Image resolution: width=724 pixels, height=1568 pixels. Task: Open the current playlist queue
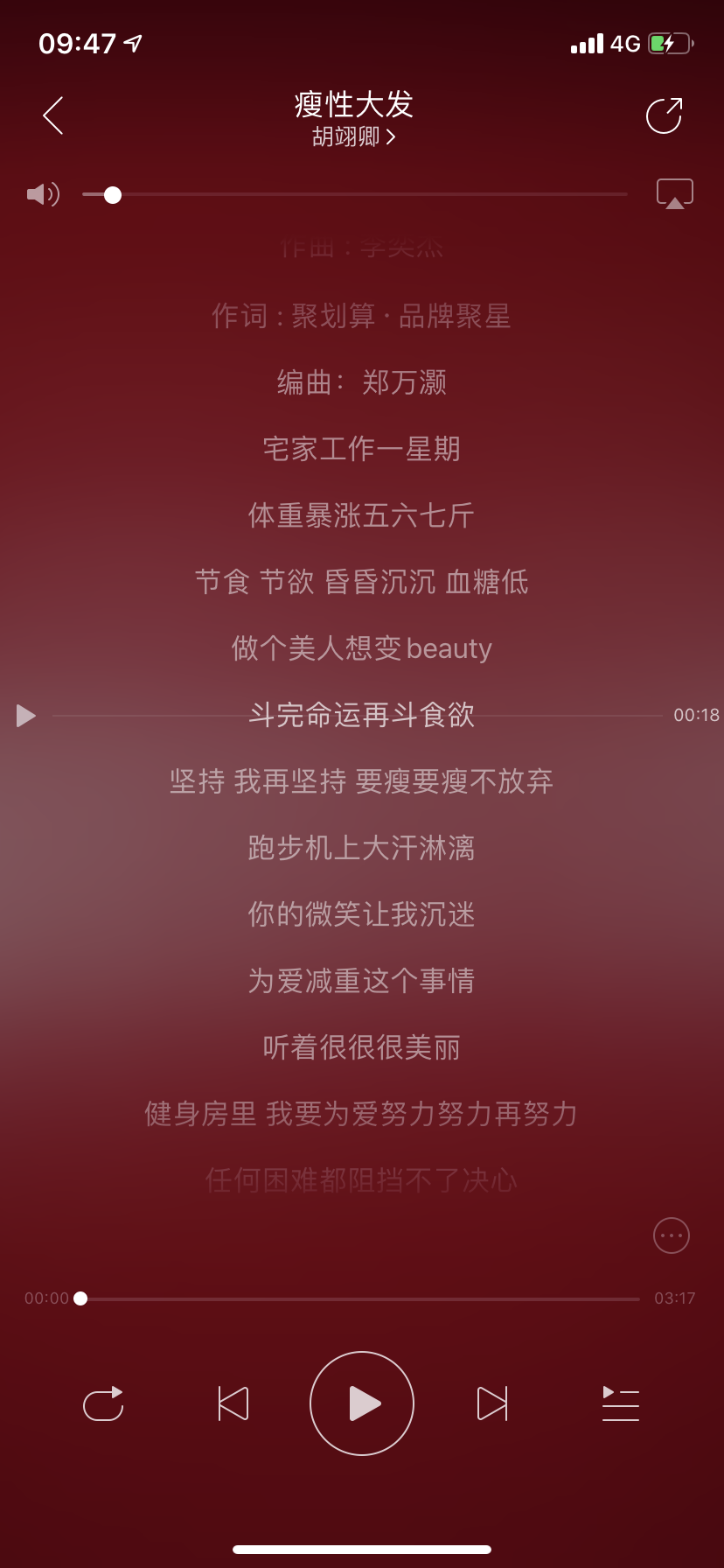point(620,1403)
